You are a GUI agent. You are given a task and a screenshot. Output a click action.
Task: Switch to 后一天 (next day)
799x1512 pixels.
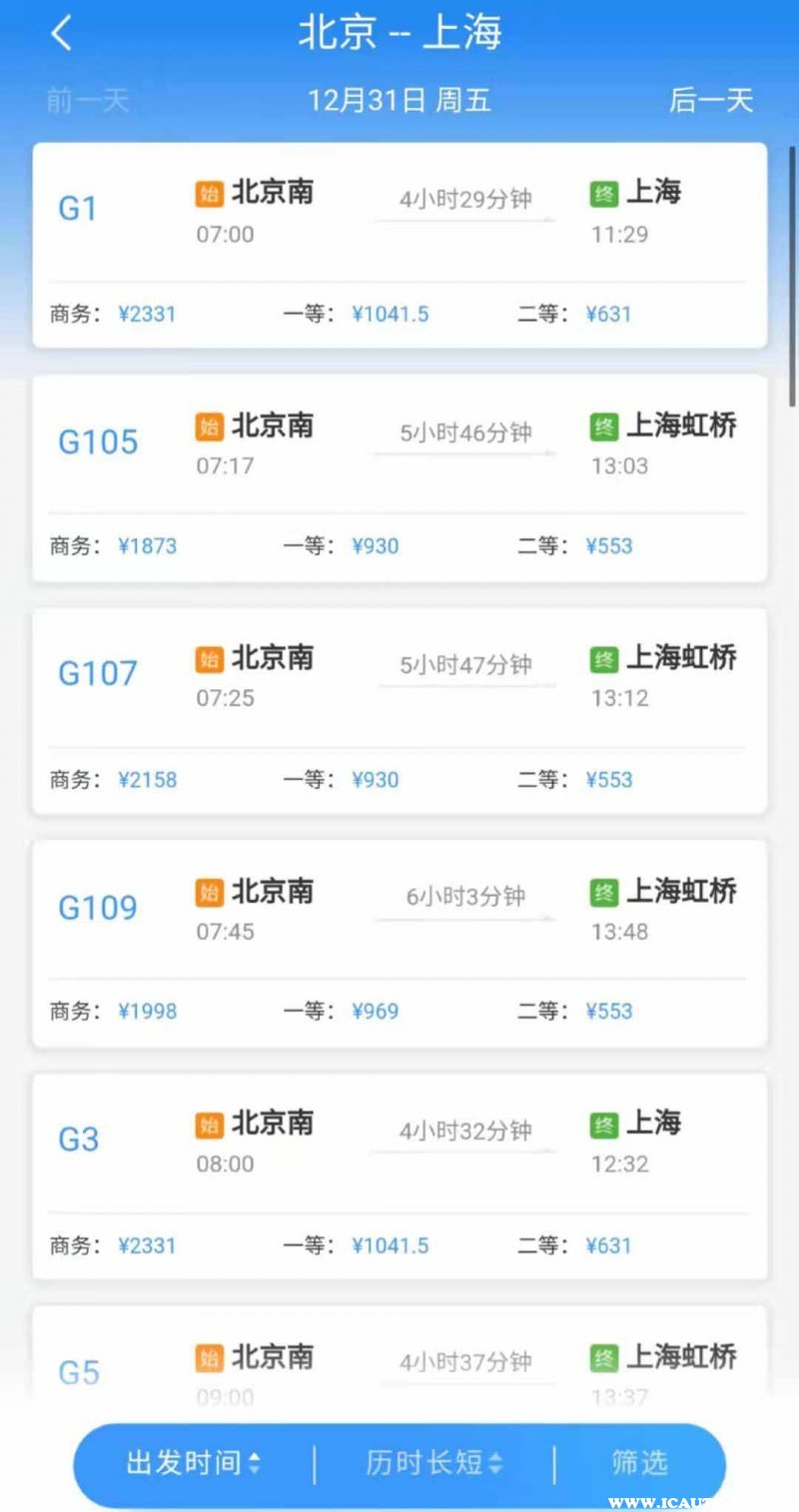pos(710,101)
